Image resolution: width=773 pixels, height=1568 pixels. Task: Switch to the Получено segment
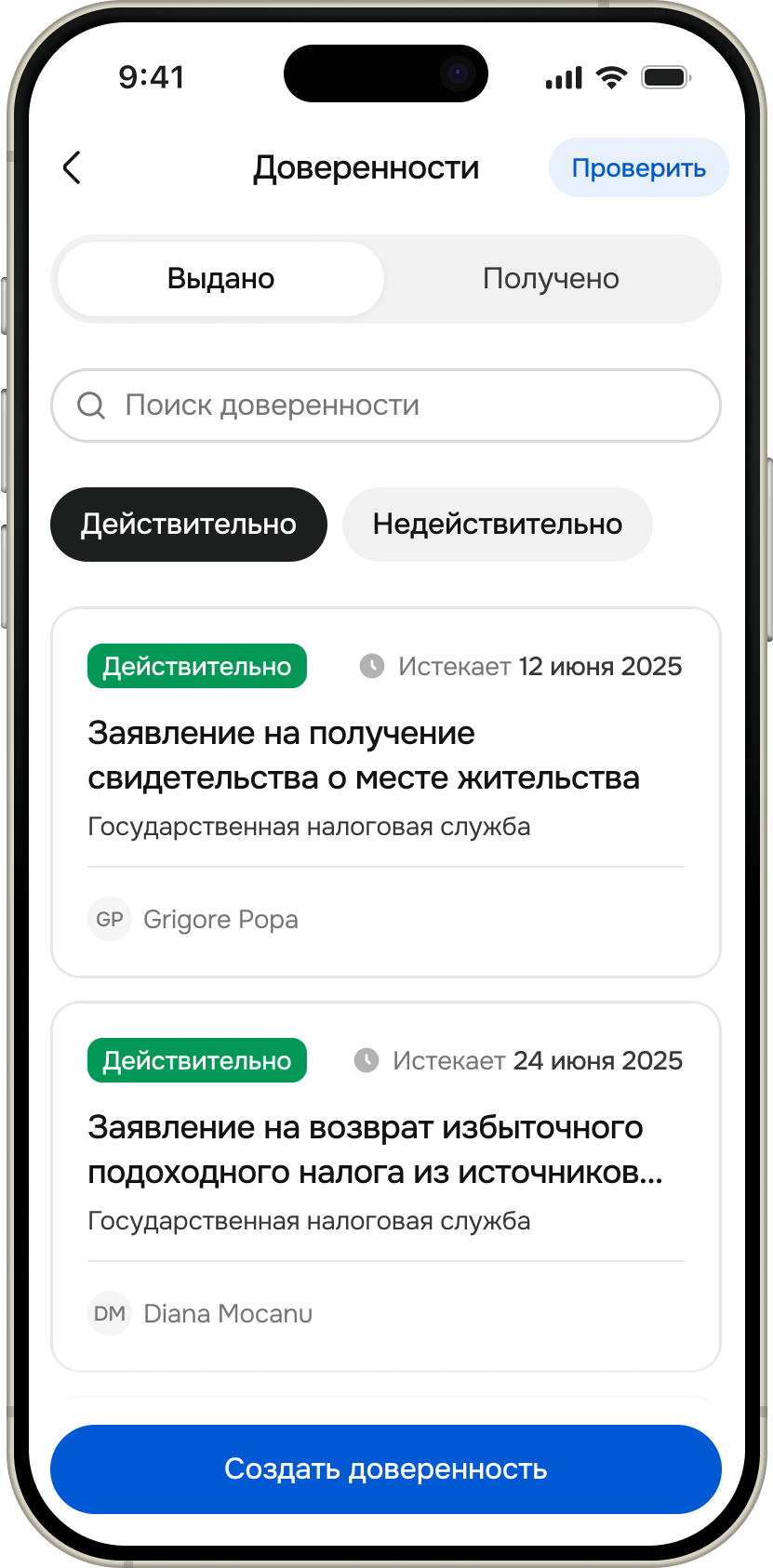[551, 279]
